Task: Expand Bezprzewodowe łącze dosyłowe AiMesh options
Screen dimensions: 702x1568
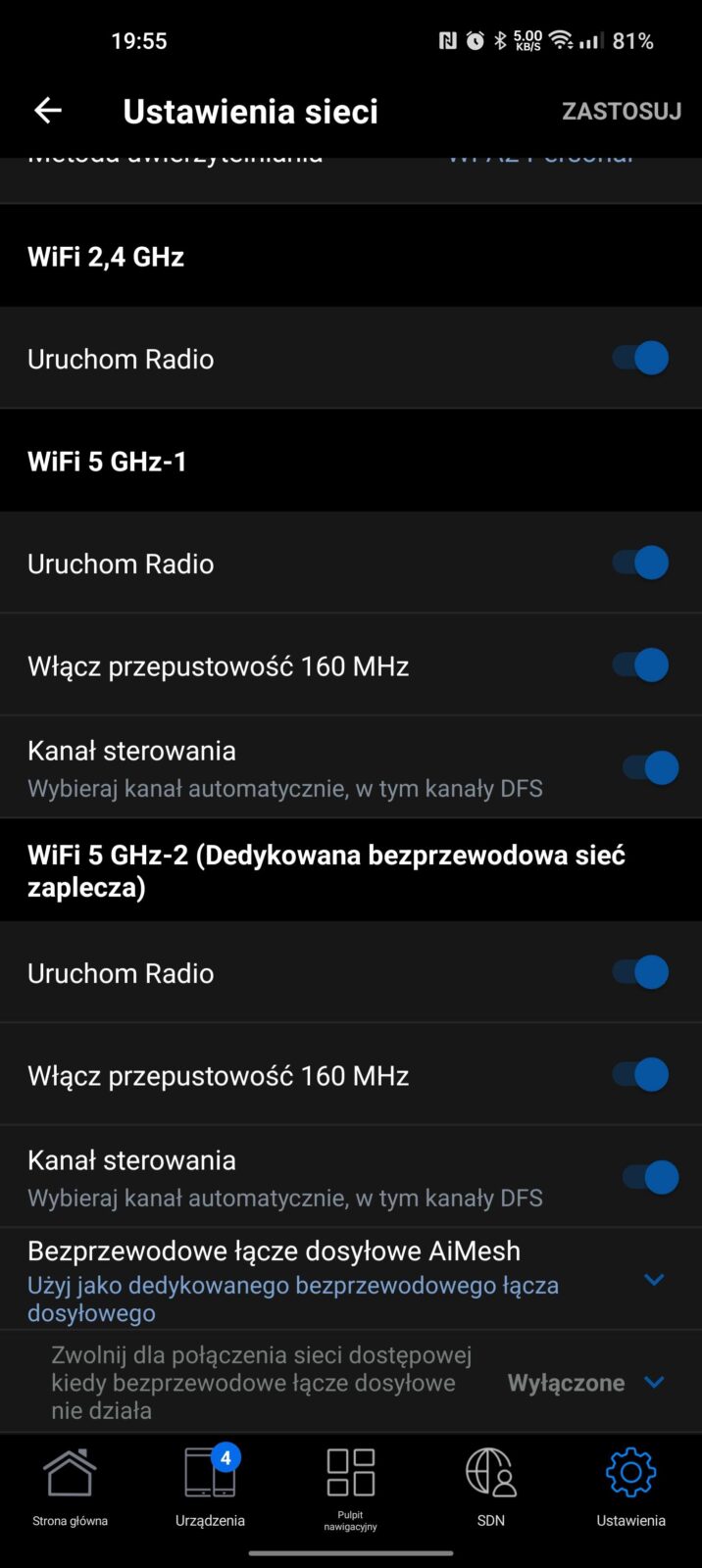Action: (654, 1280)
